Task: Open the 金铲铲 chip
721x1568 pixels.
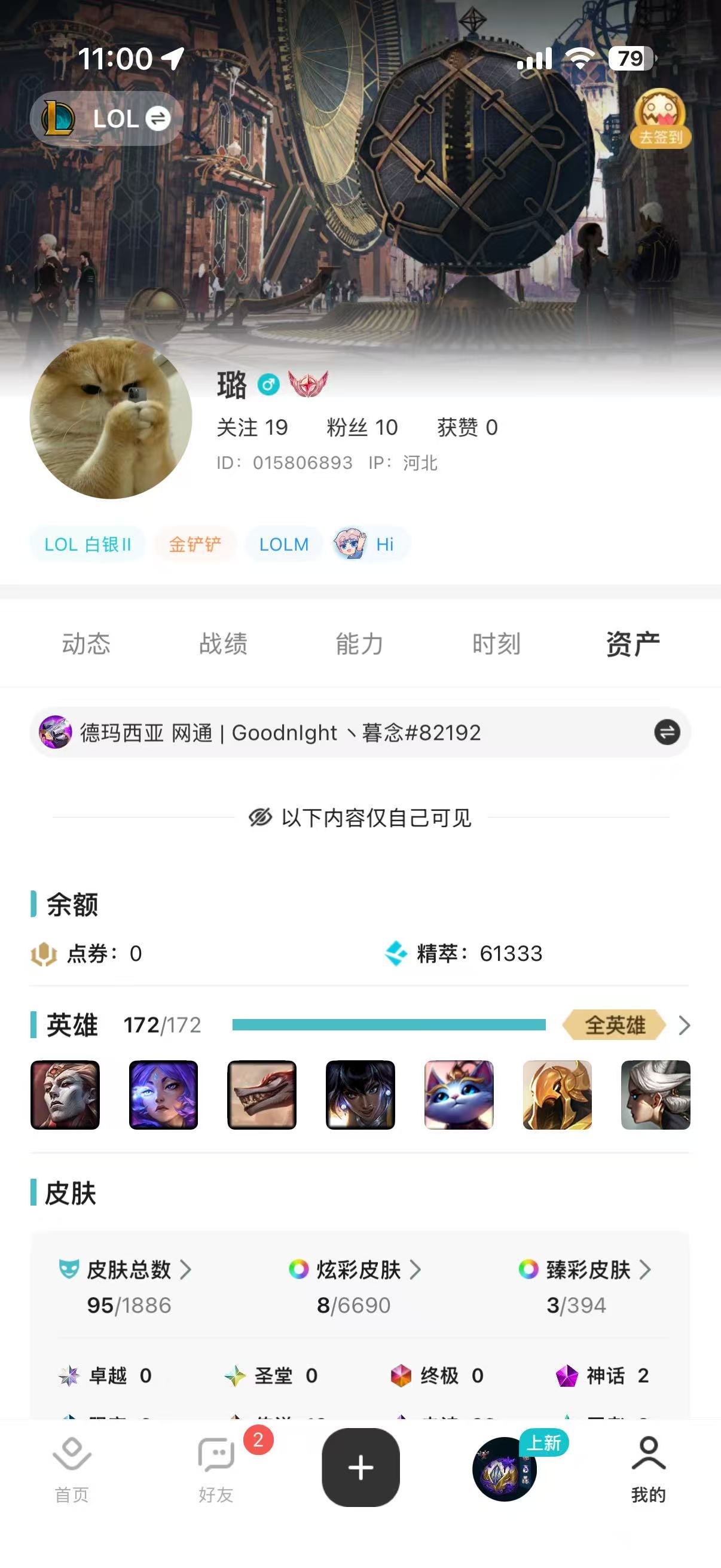Action: pos(195,544)
